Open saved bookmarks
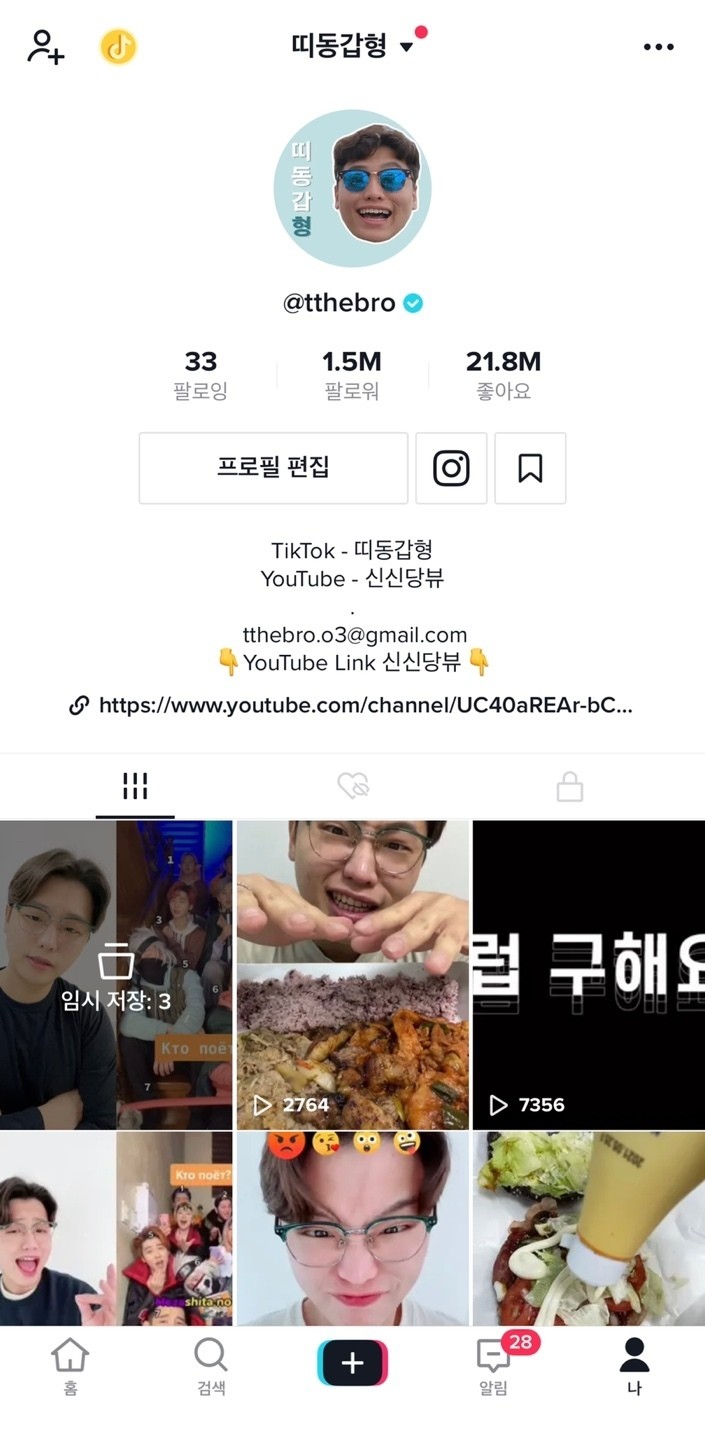The height and width of the screenshot is (1440, 705). (530, 468)
